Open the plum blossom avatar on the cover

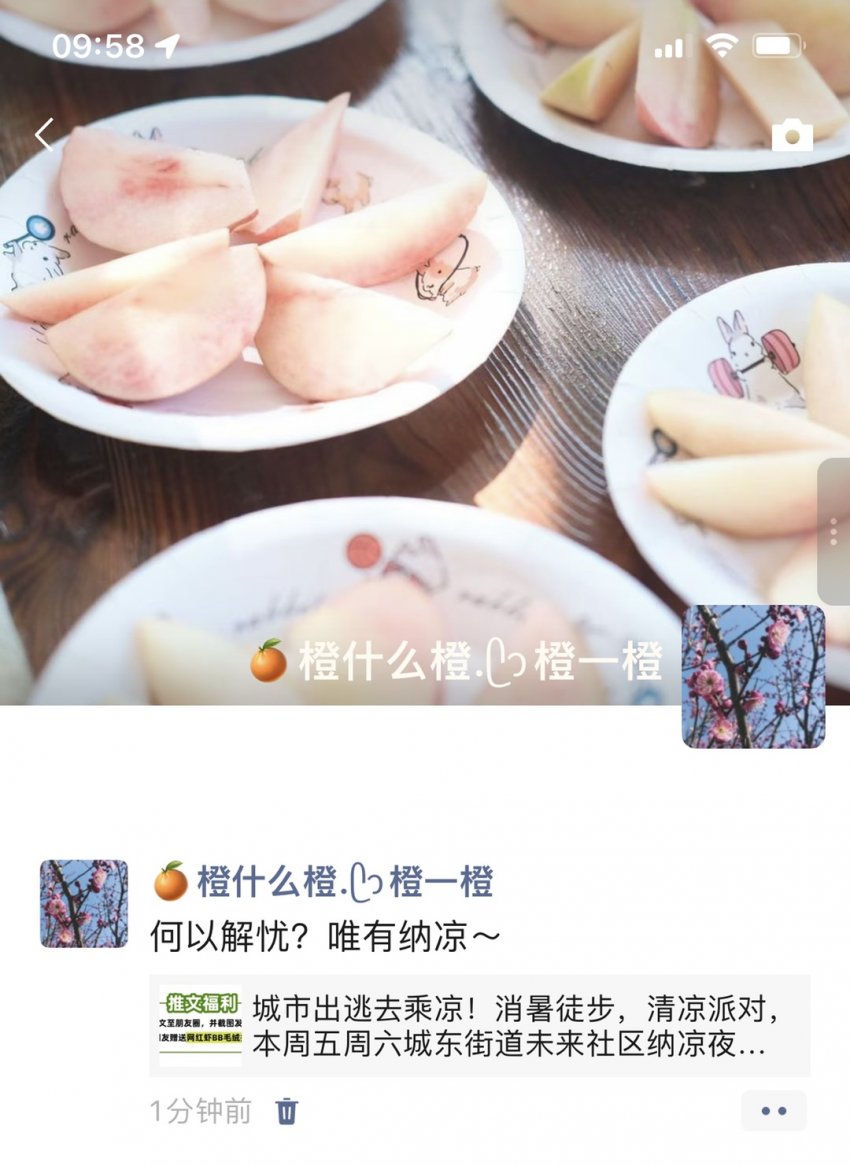pos(753,676)
